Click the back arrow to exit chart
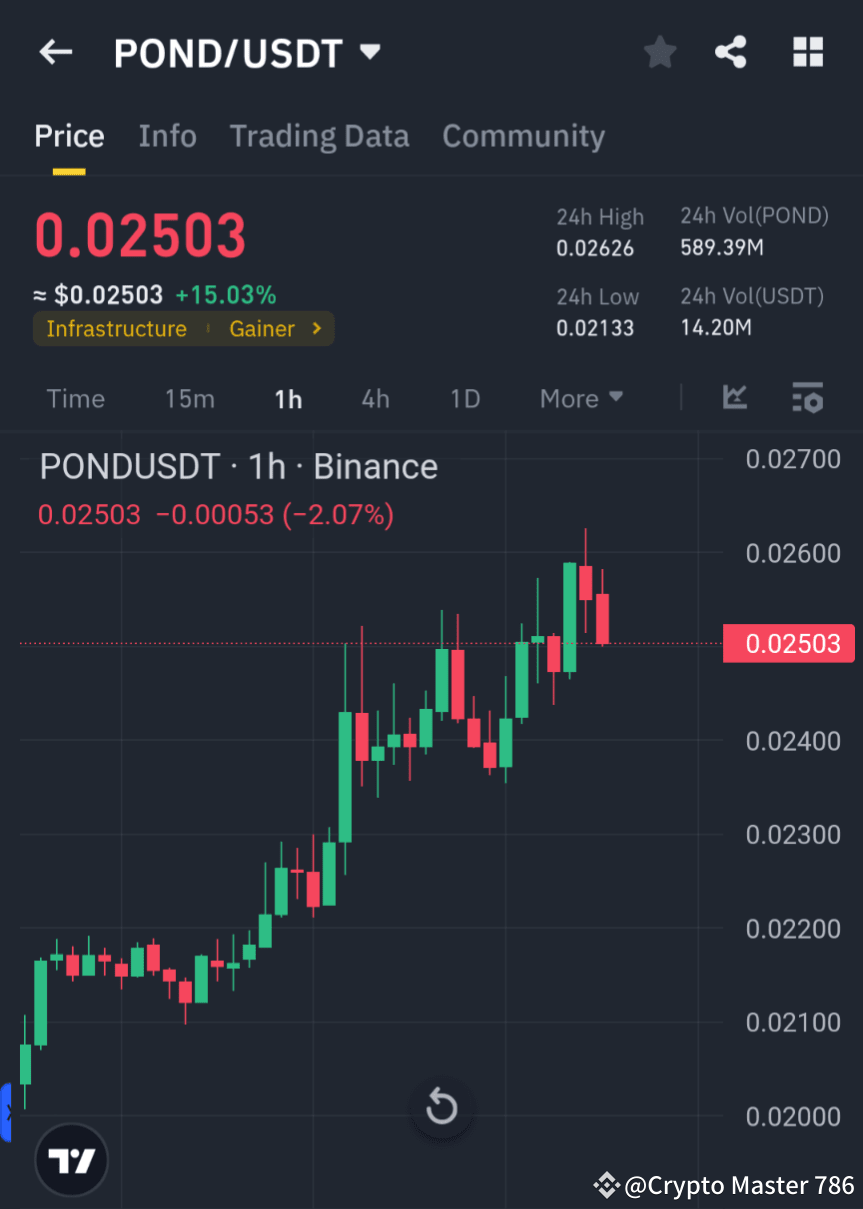The width and height of the screenshot is (863, 1209). (x=55, y=52)
